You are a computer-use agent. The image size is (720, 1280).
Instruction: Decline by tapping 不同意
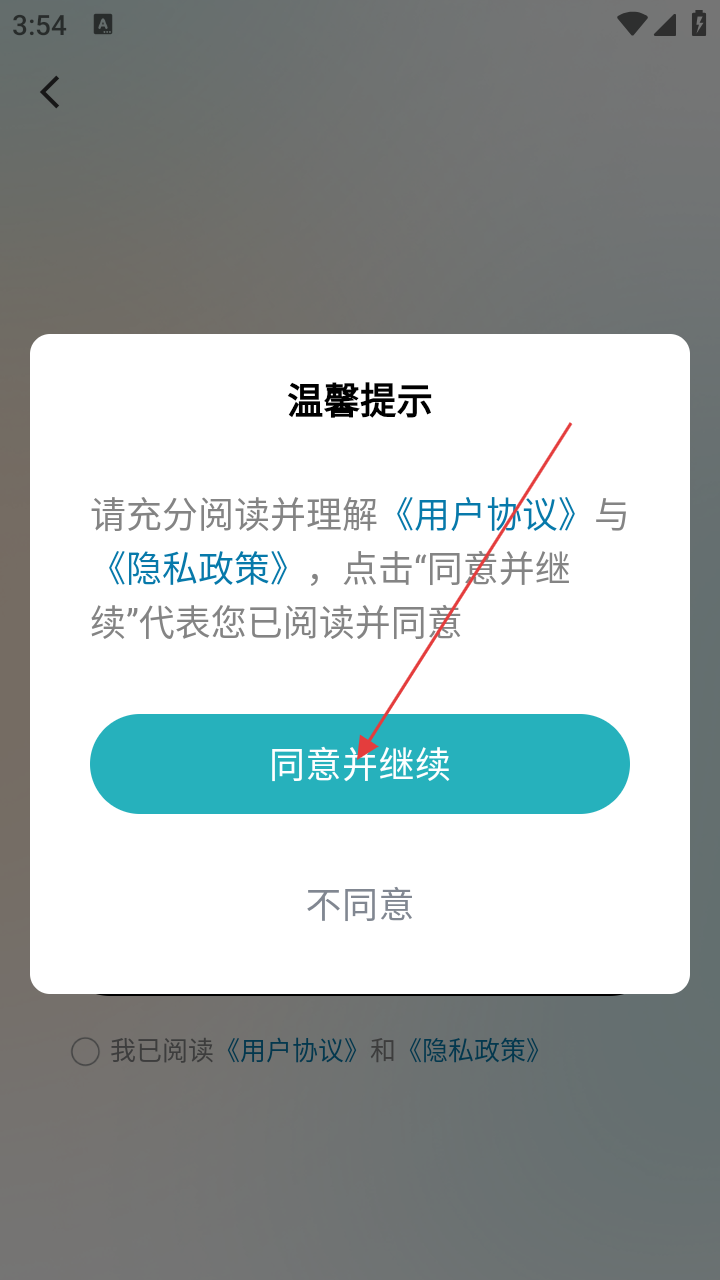coord(360,904)
